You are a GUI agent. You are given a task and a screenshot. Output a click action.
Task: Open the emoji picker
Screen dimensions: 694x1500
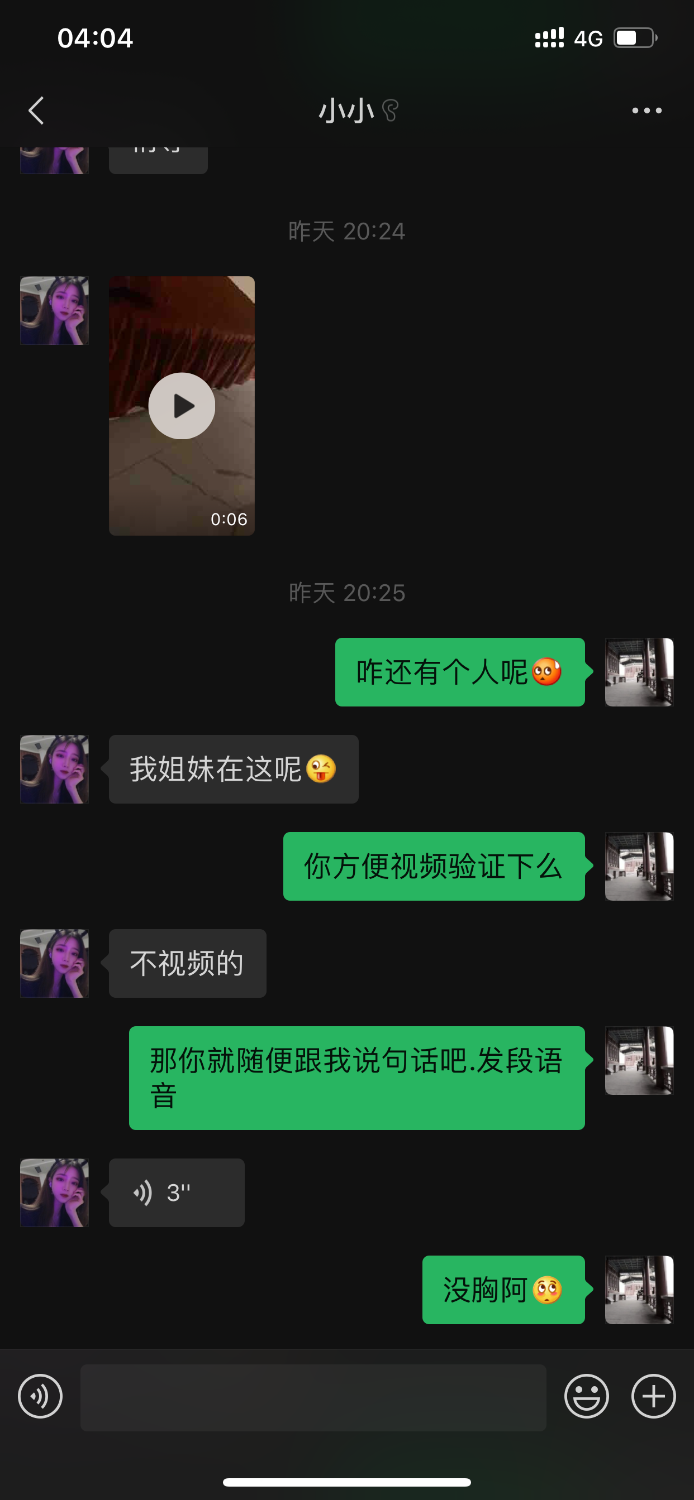coord(586,1396)
